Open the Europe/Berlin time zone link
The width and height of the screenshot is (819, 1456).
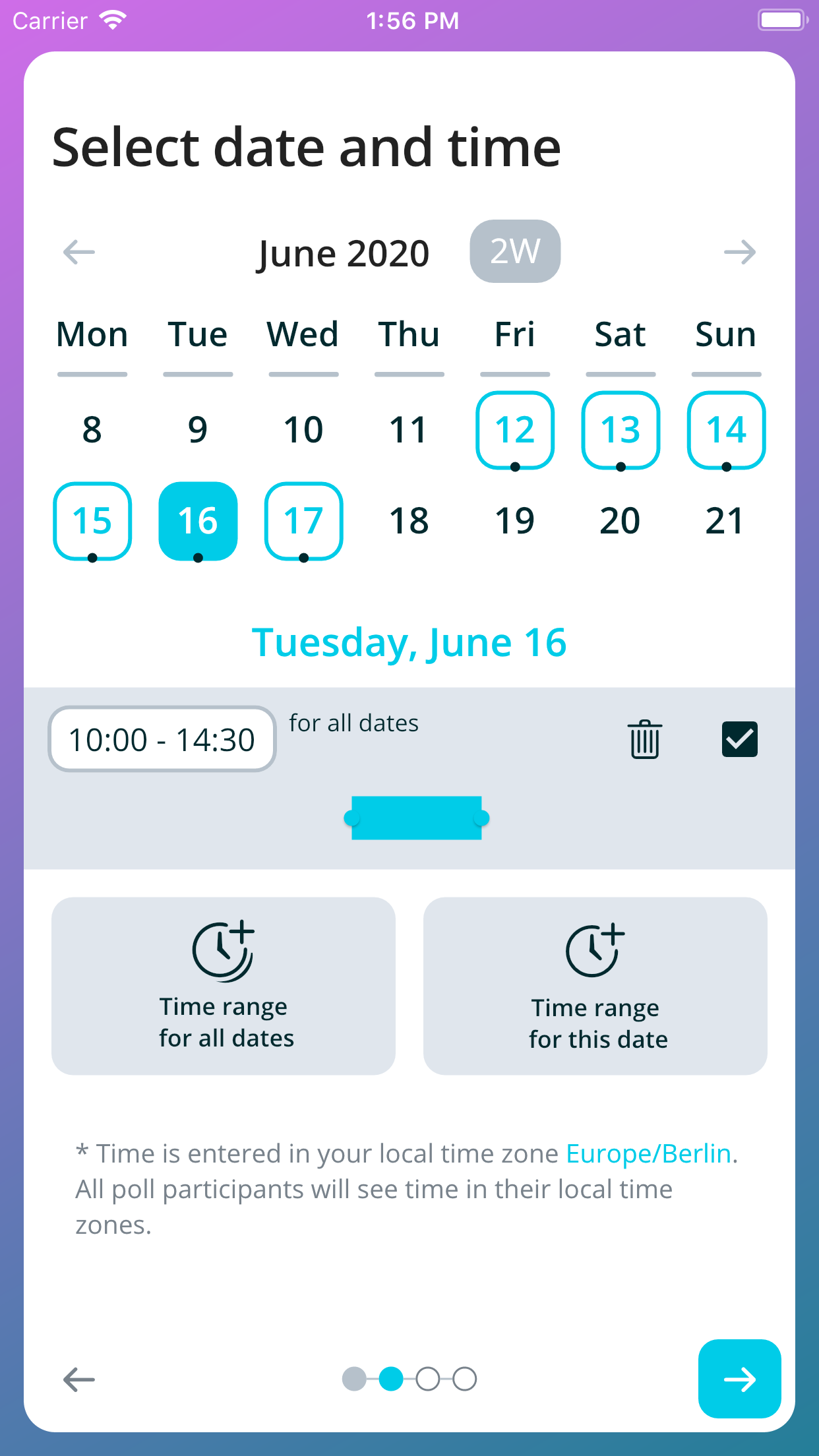[649, 1154]
